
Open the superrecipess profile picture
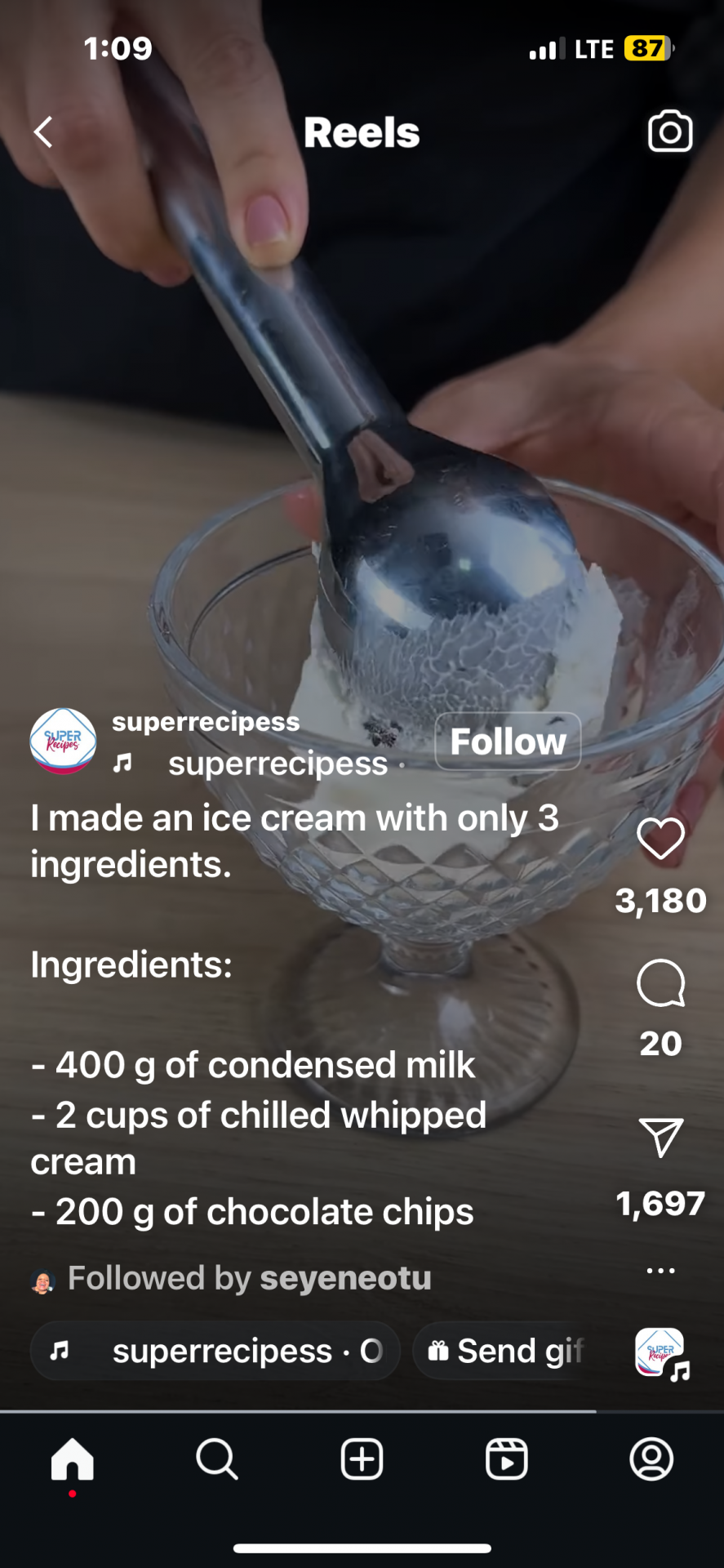click(63, 742)
